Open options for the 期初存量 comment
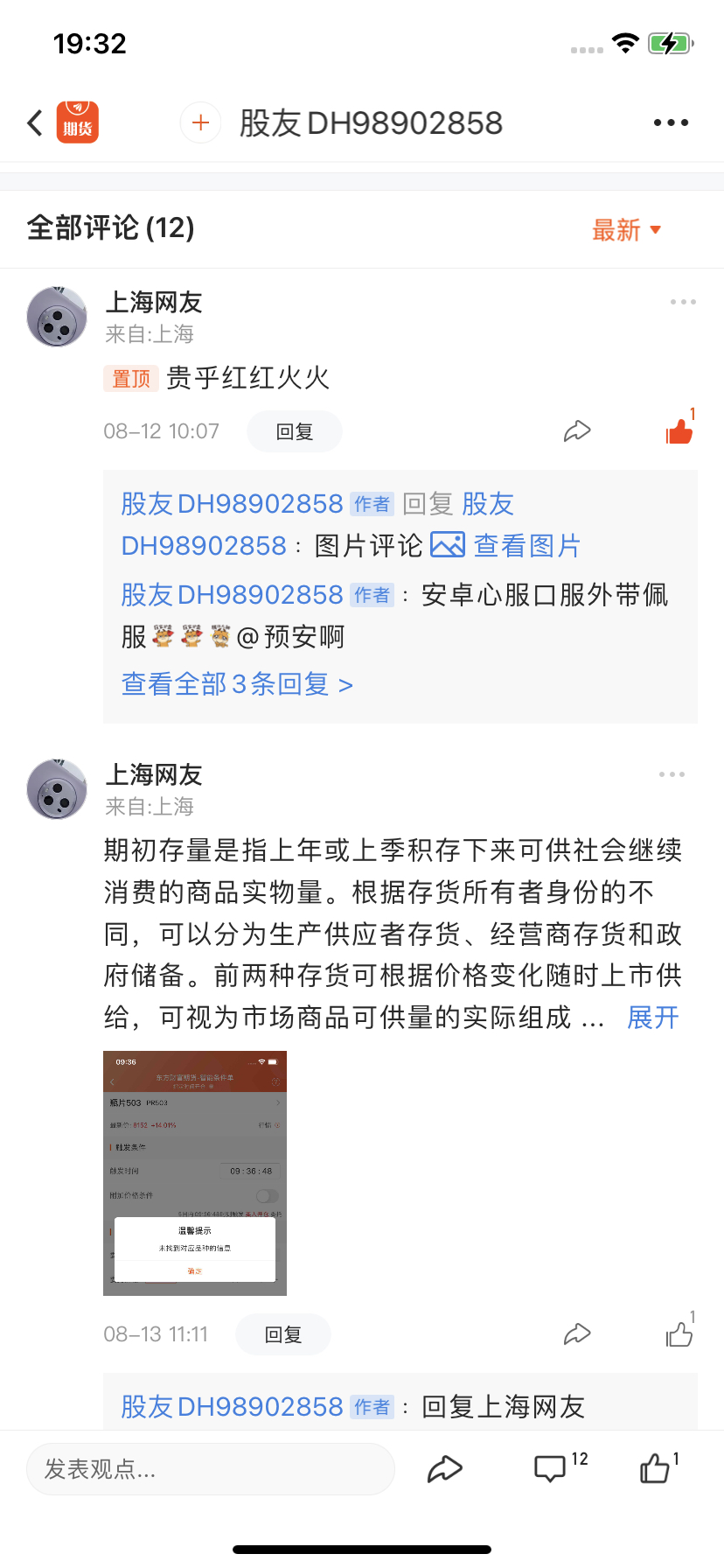The height and width of the screenshot is (1568, 724). (672, 774)
